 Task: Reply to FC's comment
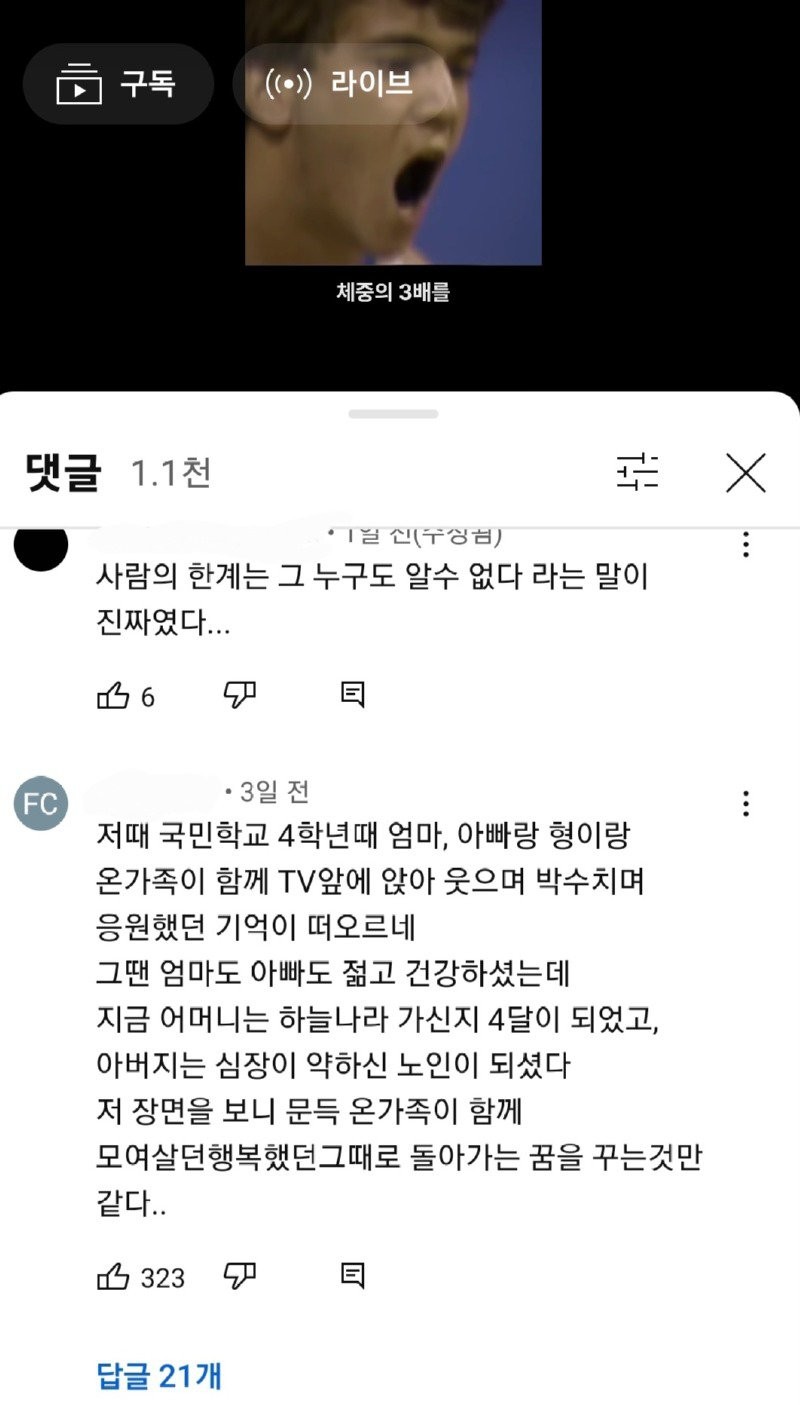point(352,1275)
